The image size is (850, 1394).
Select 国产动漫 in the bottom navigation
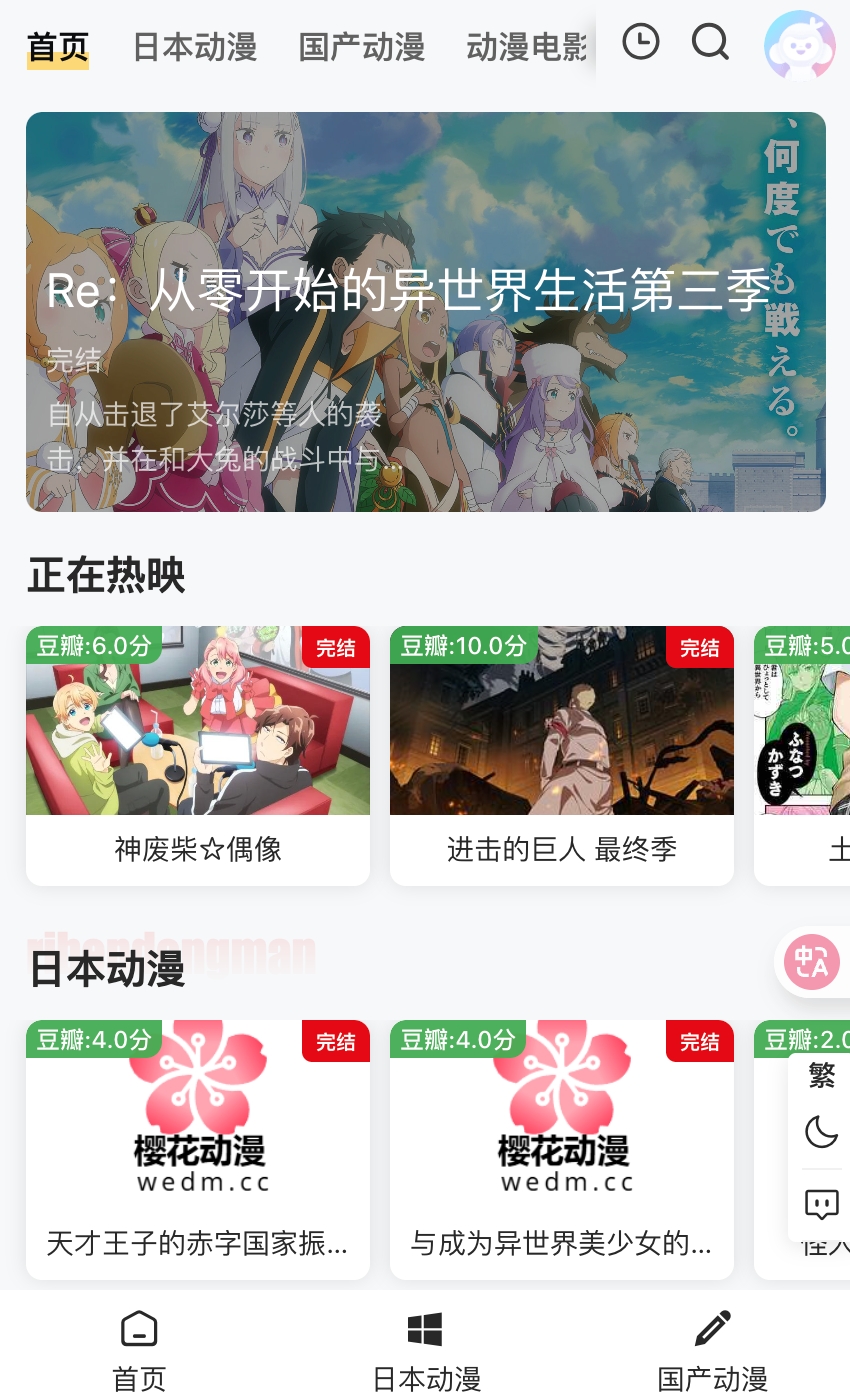(x=712, y=1352)
